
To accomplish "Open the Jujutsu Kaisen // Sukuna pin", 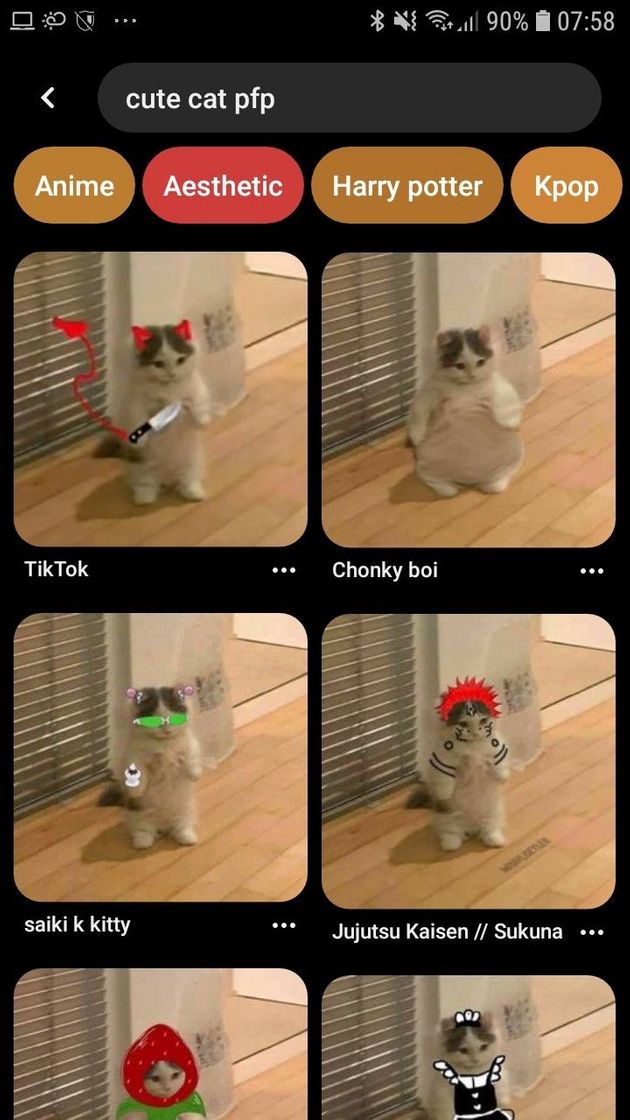I will tap(468, 760).
